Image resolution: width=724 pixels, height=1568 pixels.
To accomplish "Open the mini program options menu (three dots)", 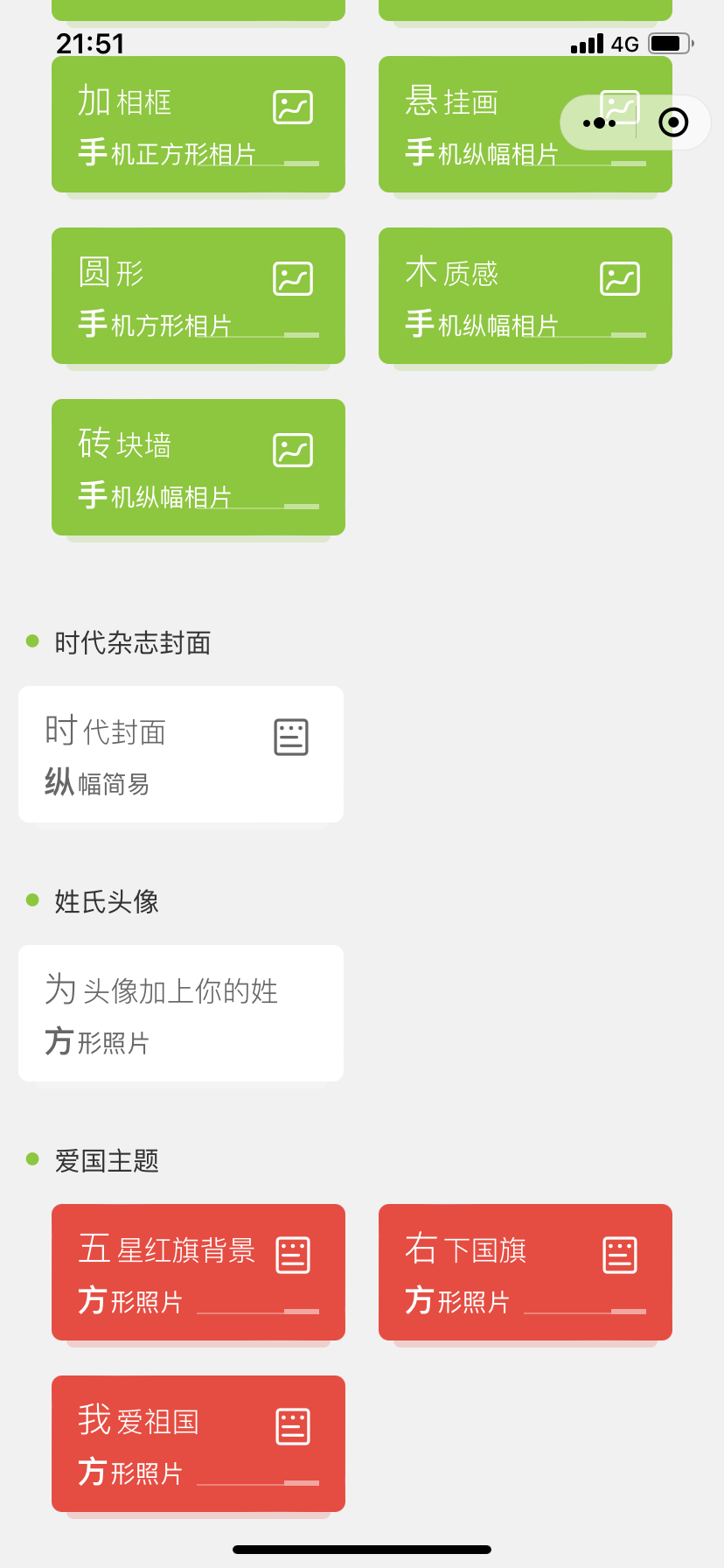I will pyautogui.click(x=599, y=122).
